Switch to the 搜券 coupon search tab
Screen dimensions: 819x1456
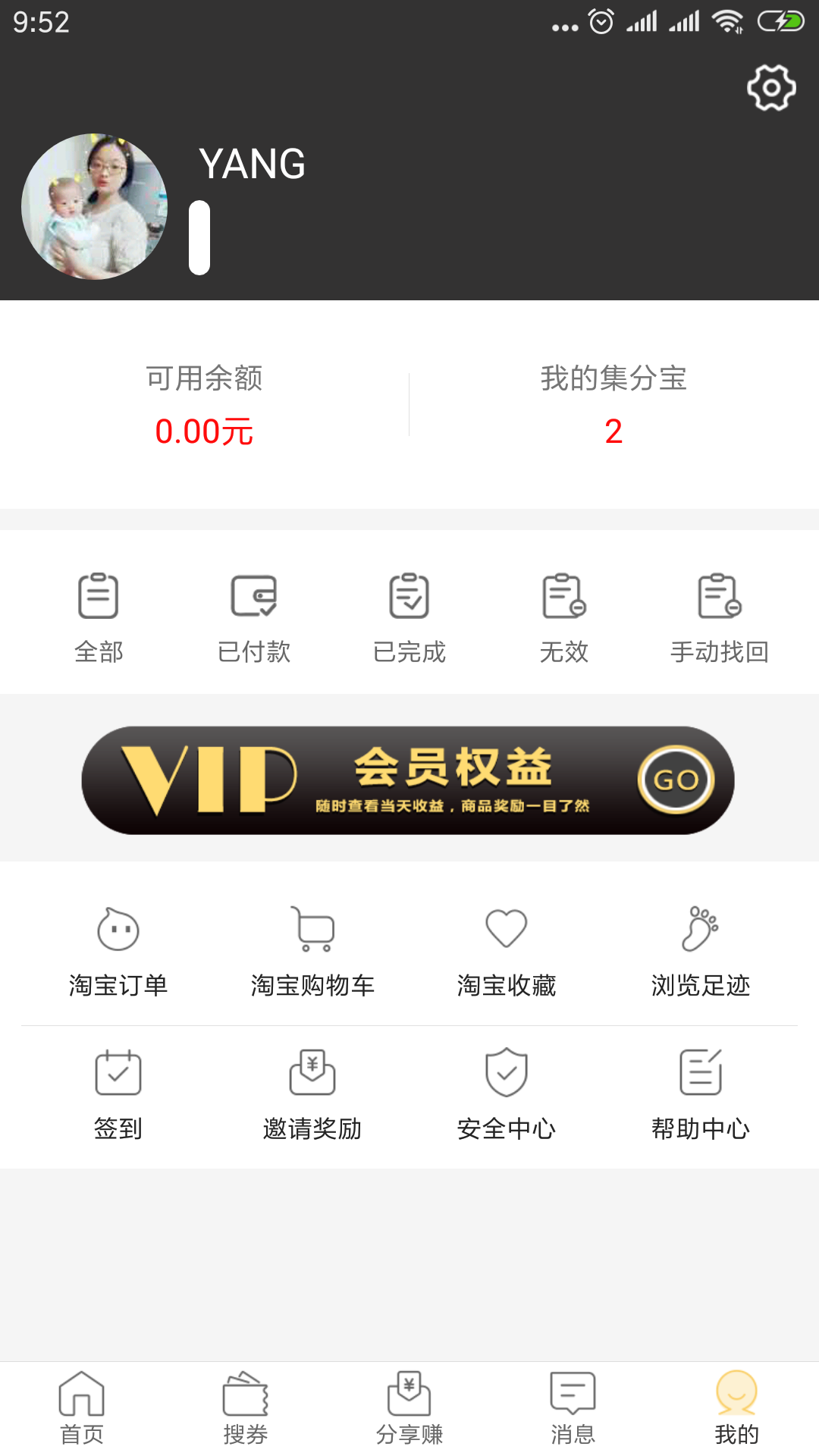pos(246,1407)
